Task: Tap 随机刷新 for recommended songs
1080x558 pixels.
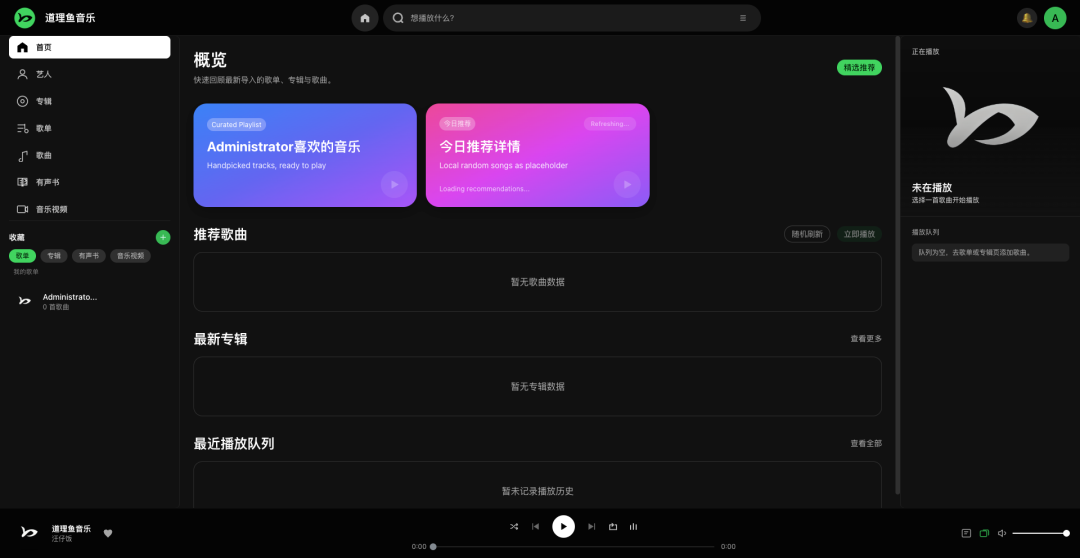Action: point(806,234)
